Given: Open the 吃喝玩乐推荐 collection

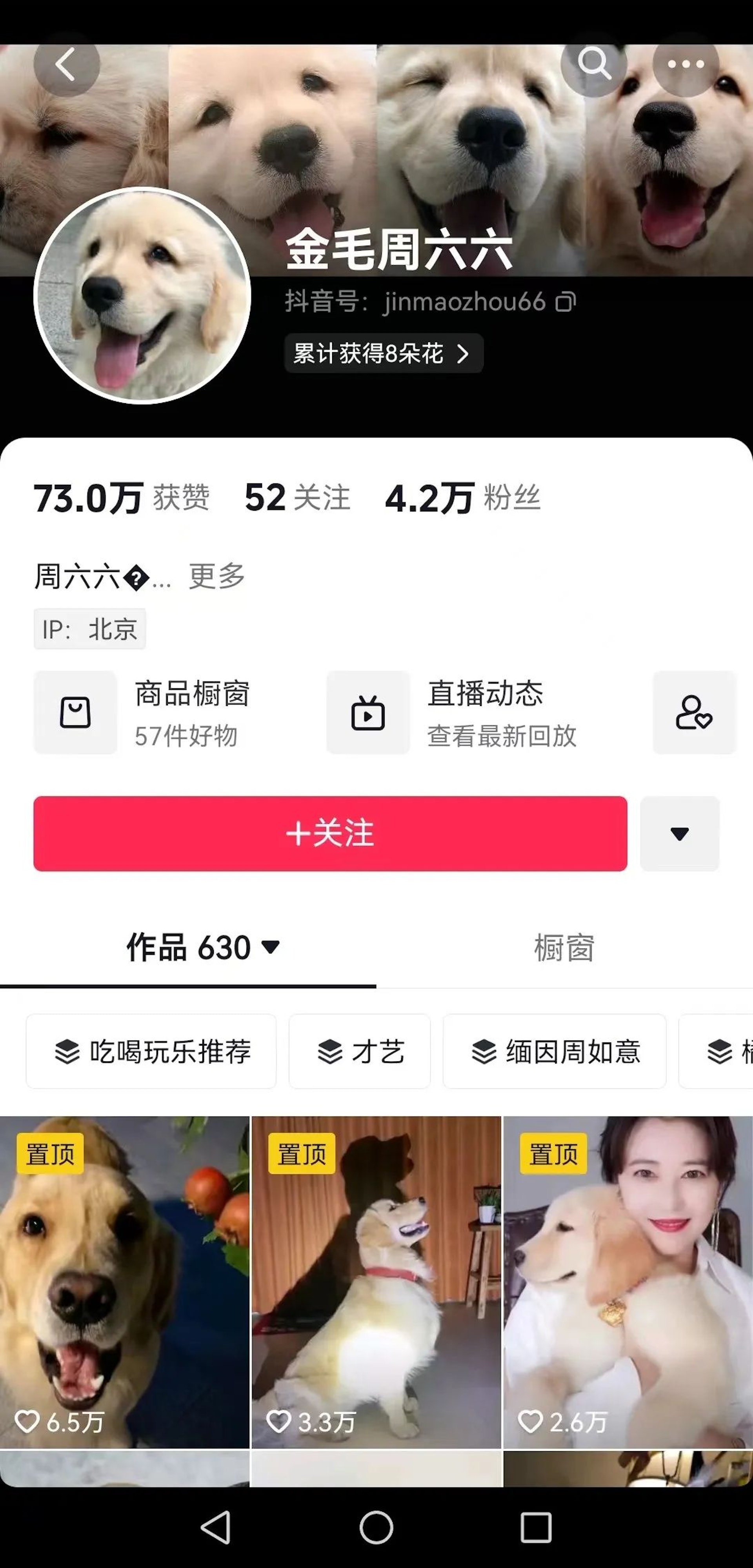Looking at the screenshot, I should point(151,1051).
